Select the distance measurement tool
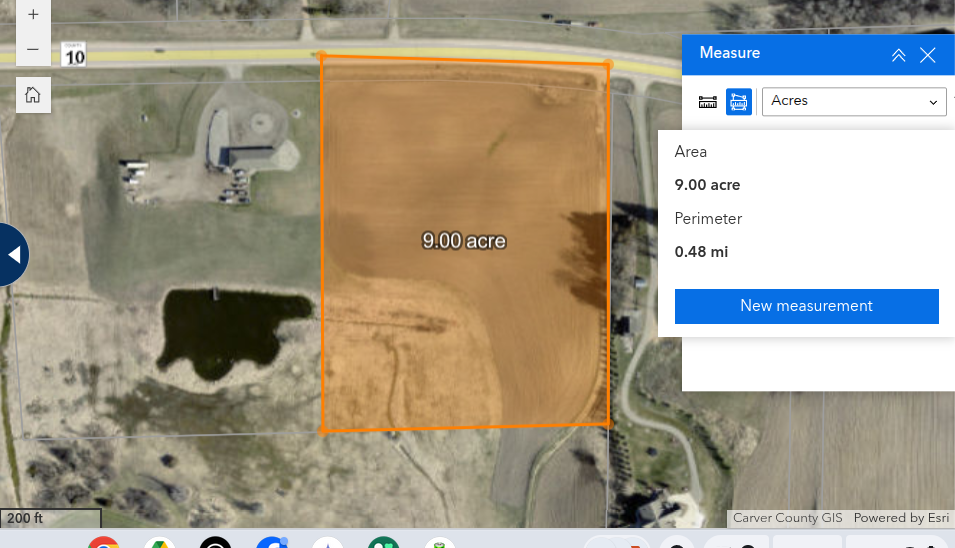The image size is (955, 548). click(708, 102)
